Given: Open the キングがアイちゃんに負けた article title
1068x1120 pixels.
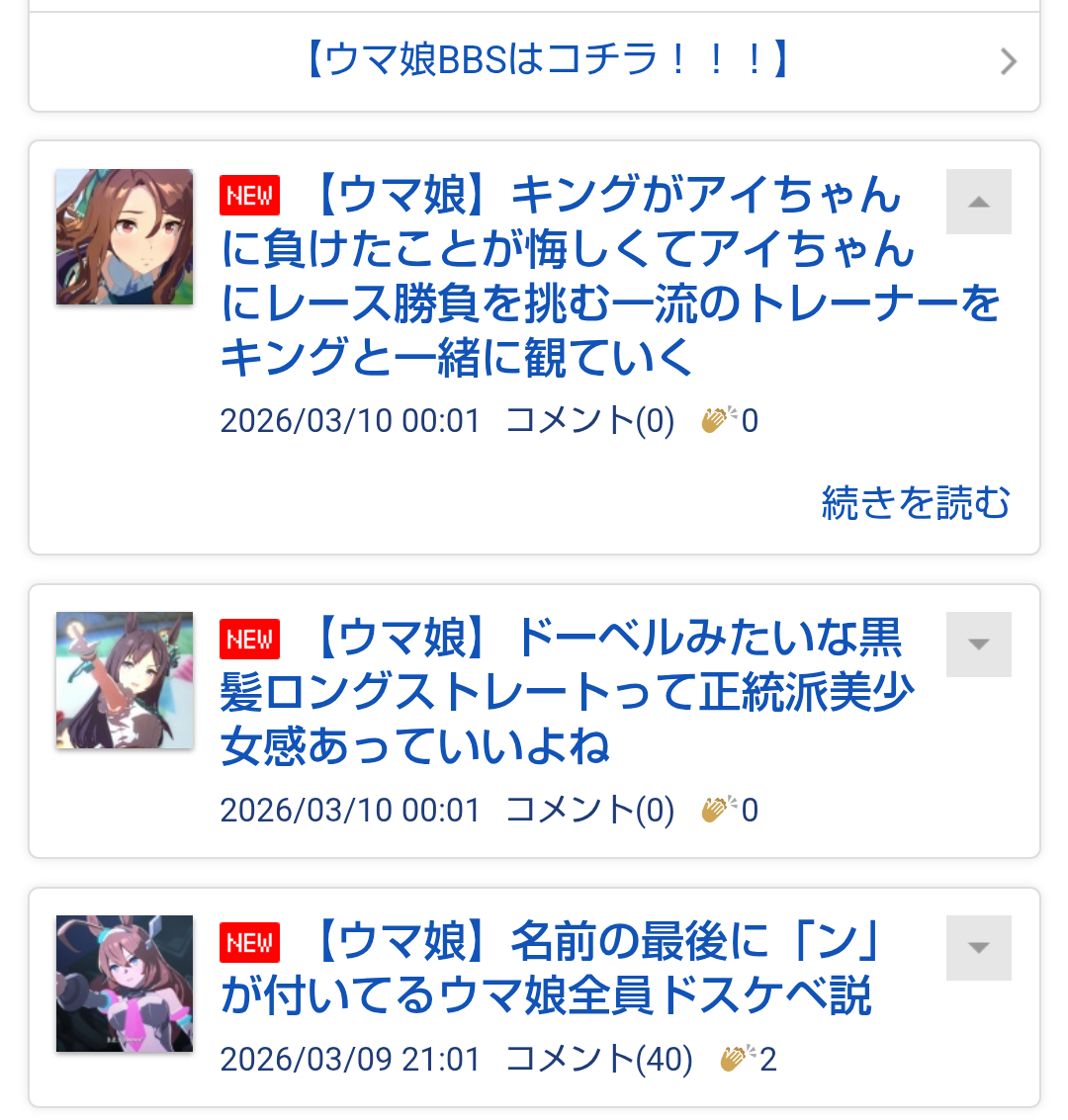Looking at the screenshot, I should coord(609,277).
